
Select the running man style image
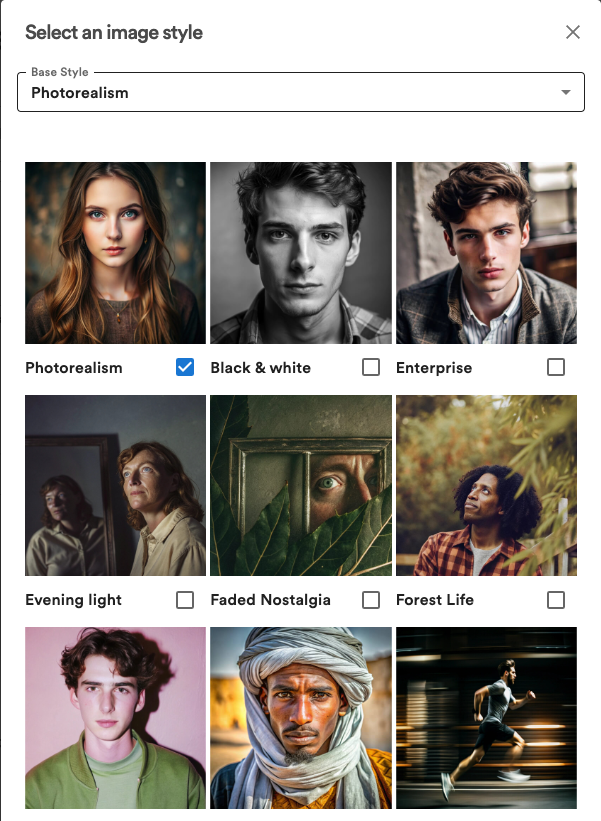click(x=486, y=717)
